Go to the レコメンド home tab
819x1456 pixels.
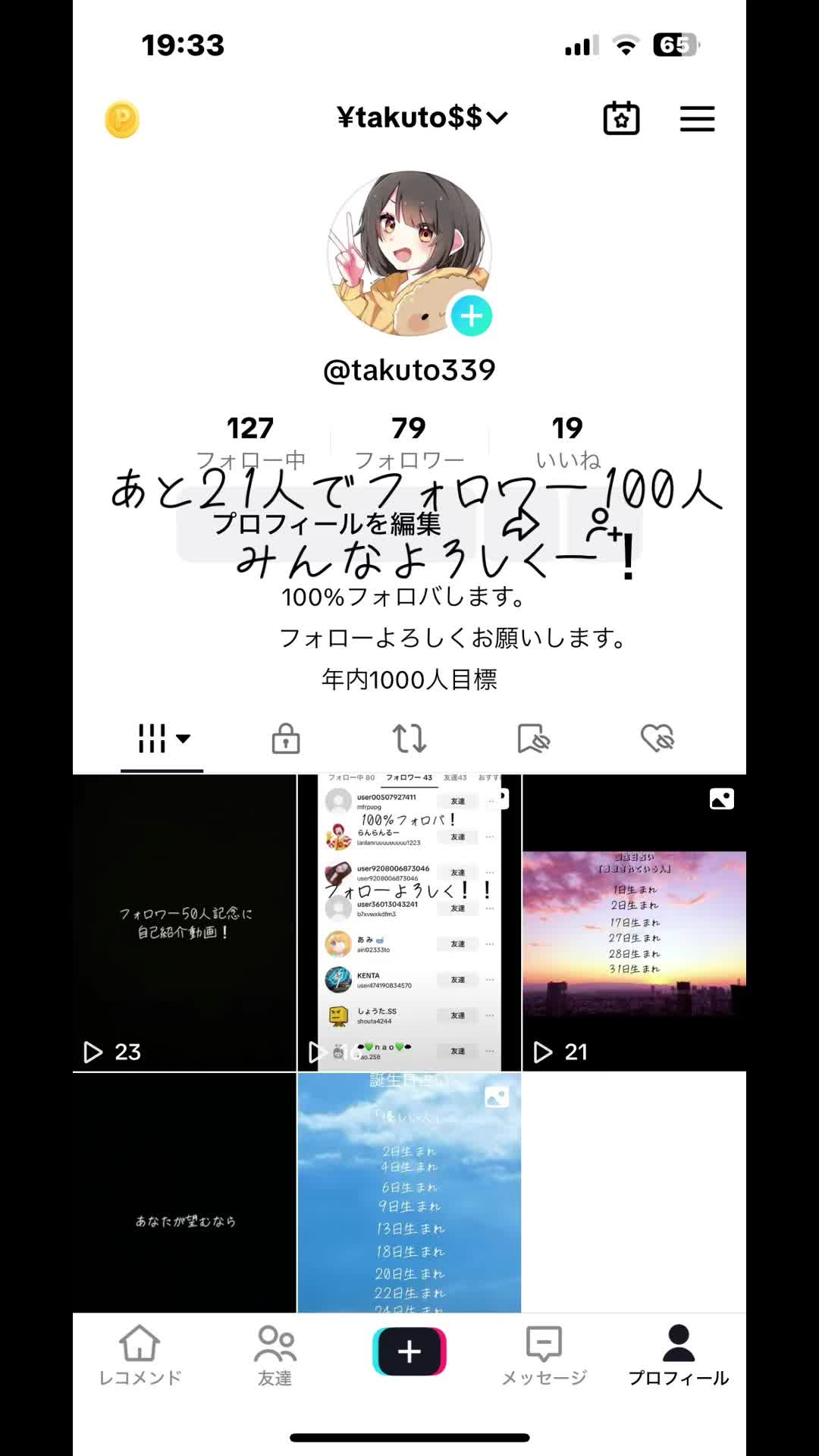(x=140, y=1356)
